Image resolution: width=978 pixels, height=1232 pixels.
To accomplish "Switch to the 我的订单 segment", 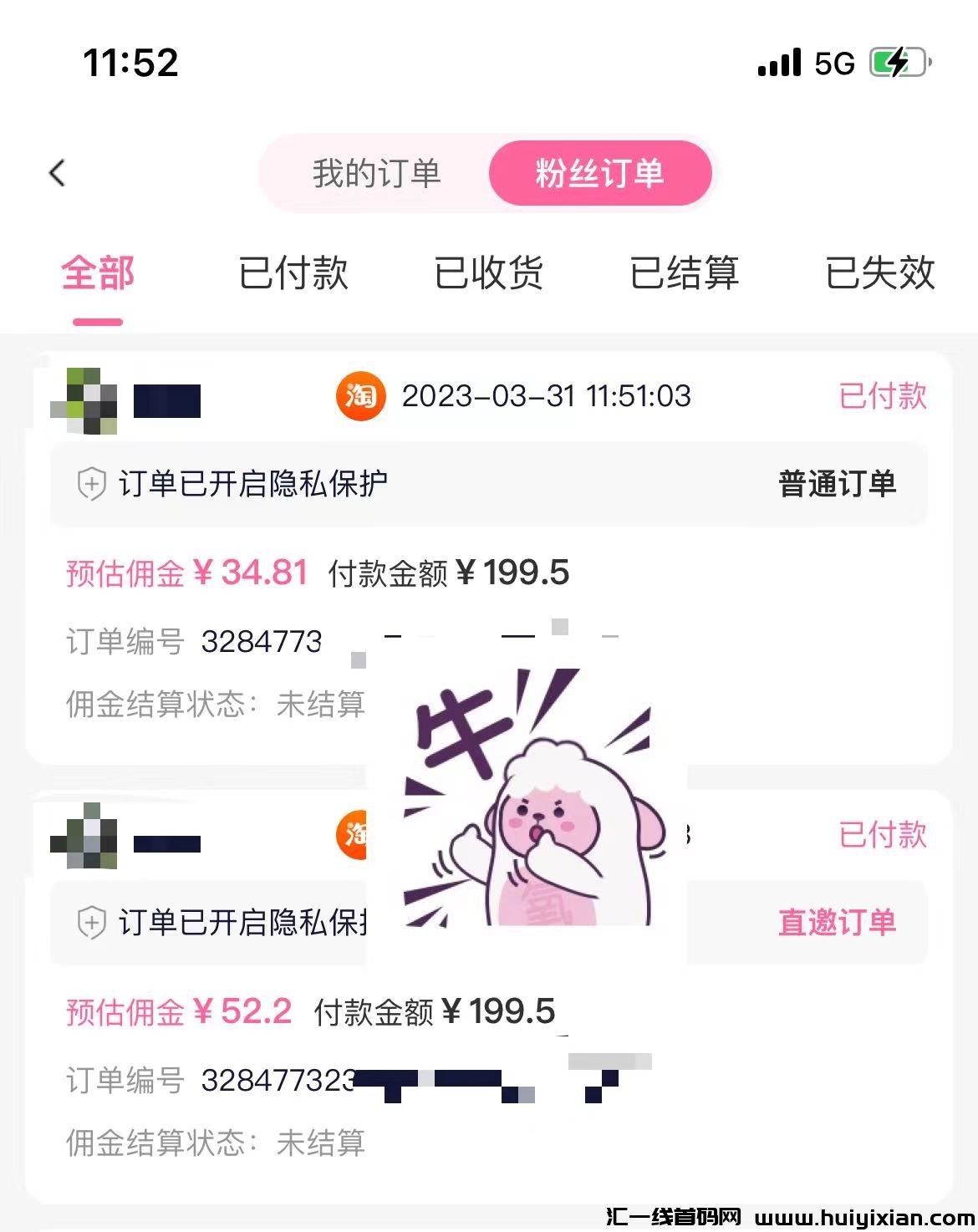I will (376, 174).
